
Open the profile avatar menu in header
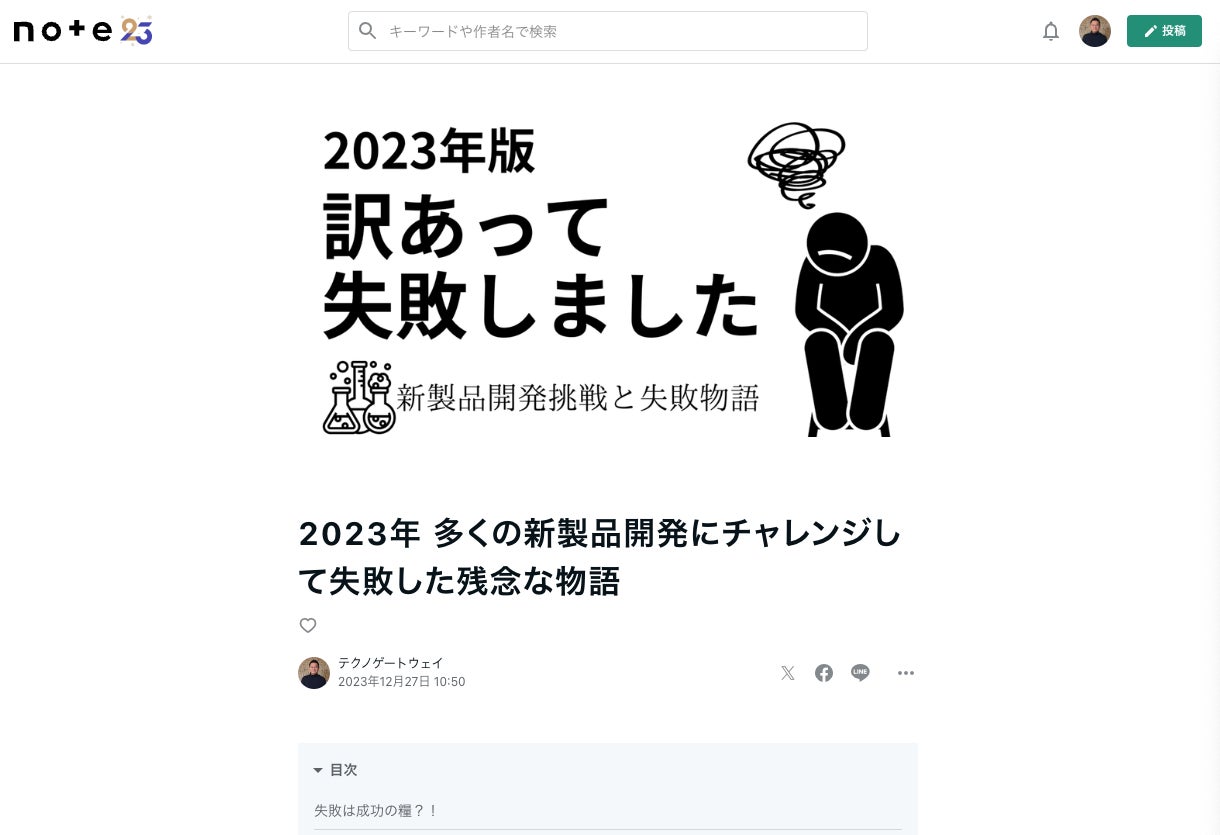pos(1094,31)
